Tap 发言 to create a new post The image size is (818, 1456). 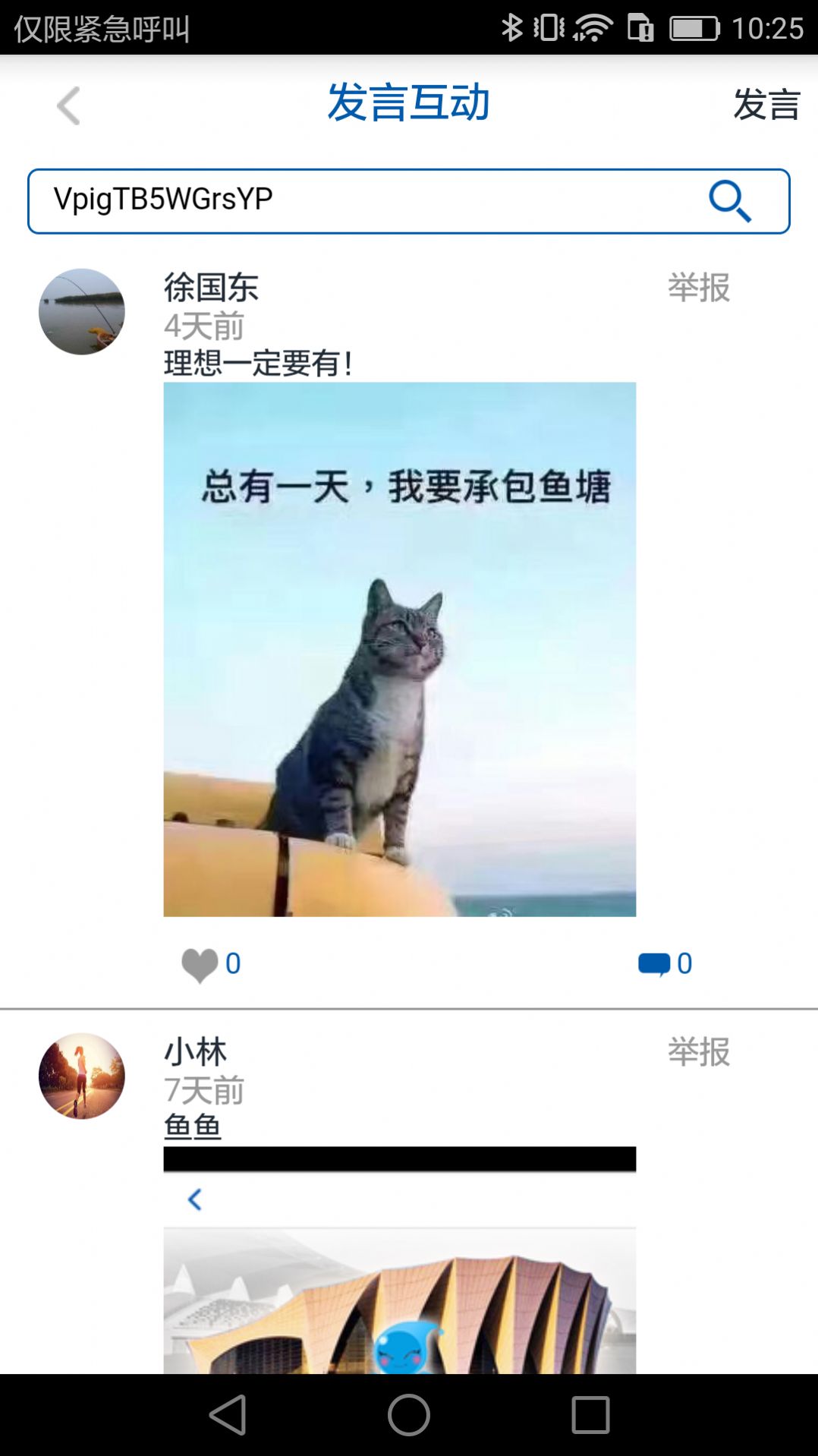pyautogui.click(x=766, y=106)
